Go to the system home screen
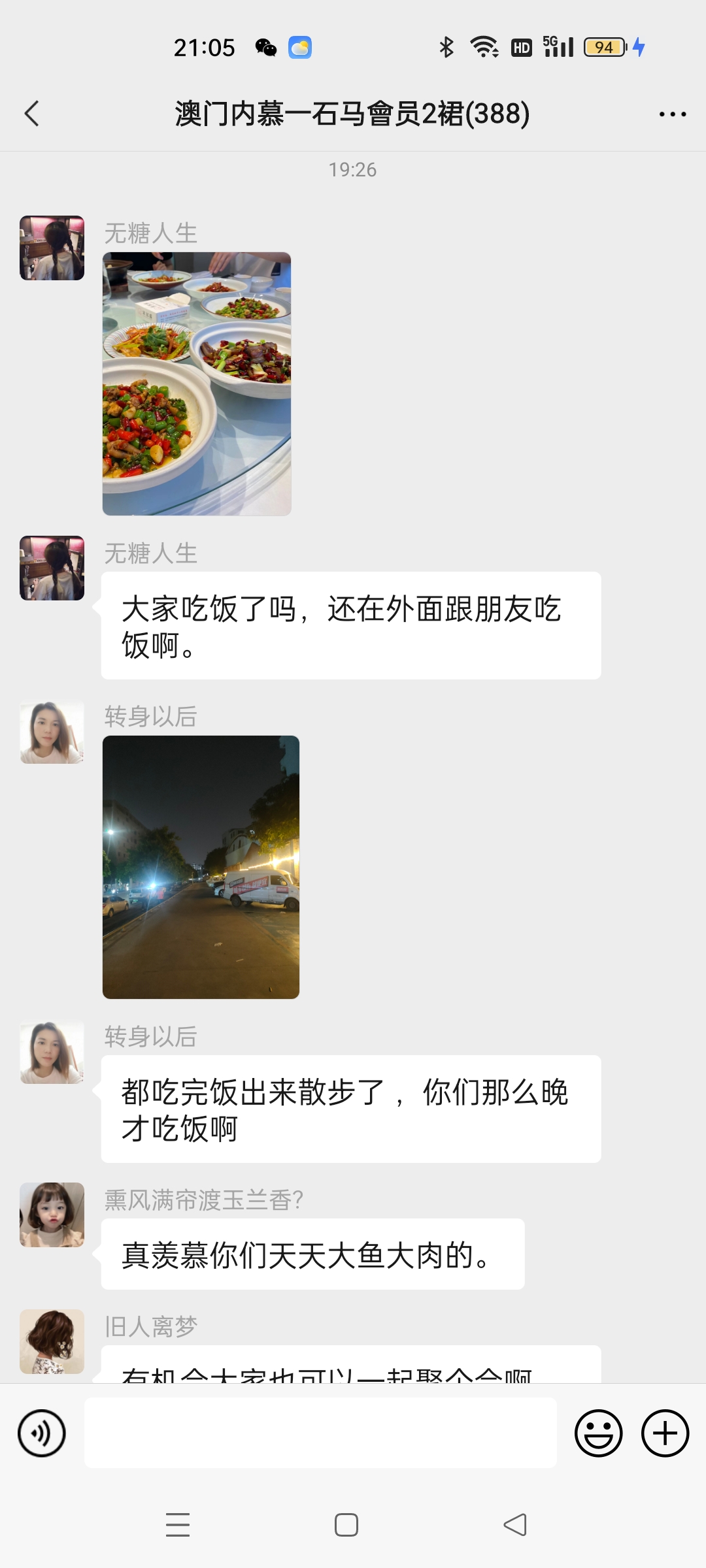This screenshot has width=706, height=1568. click(346, 1525)
